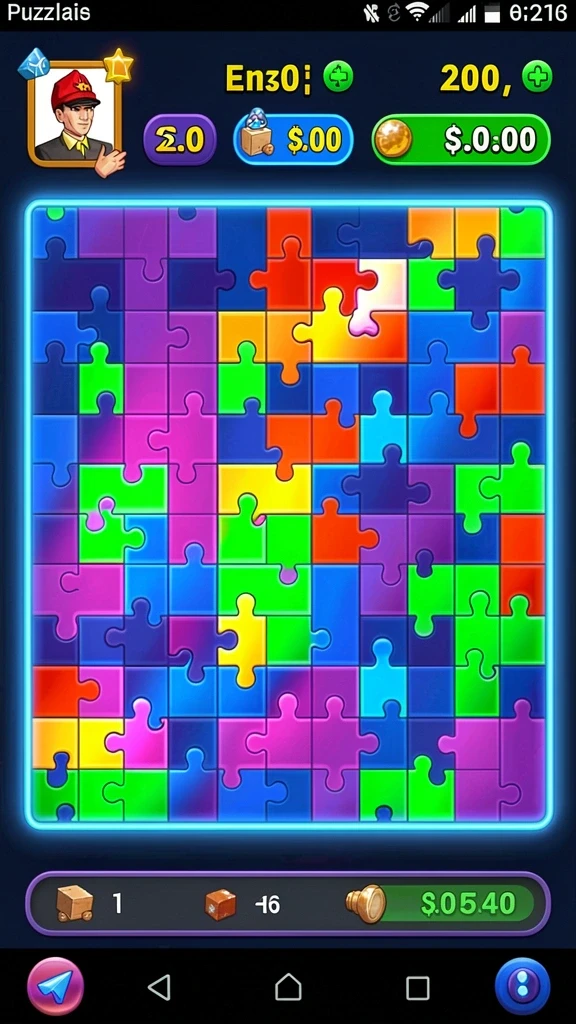Open the player avatar profile
Screen dimensions: 576x1024
74,113
